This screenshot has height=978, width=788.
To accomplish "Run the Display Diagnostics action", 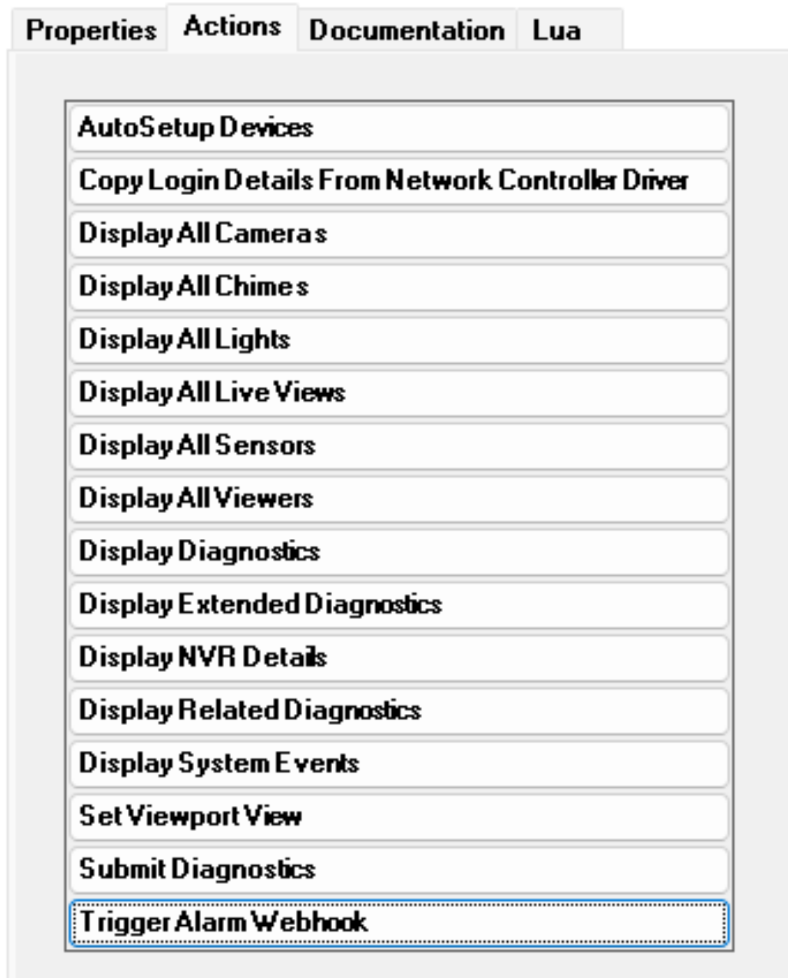I will tap(399, 551).
